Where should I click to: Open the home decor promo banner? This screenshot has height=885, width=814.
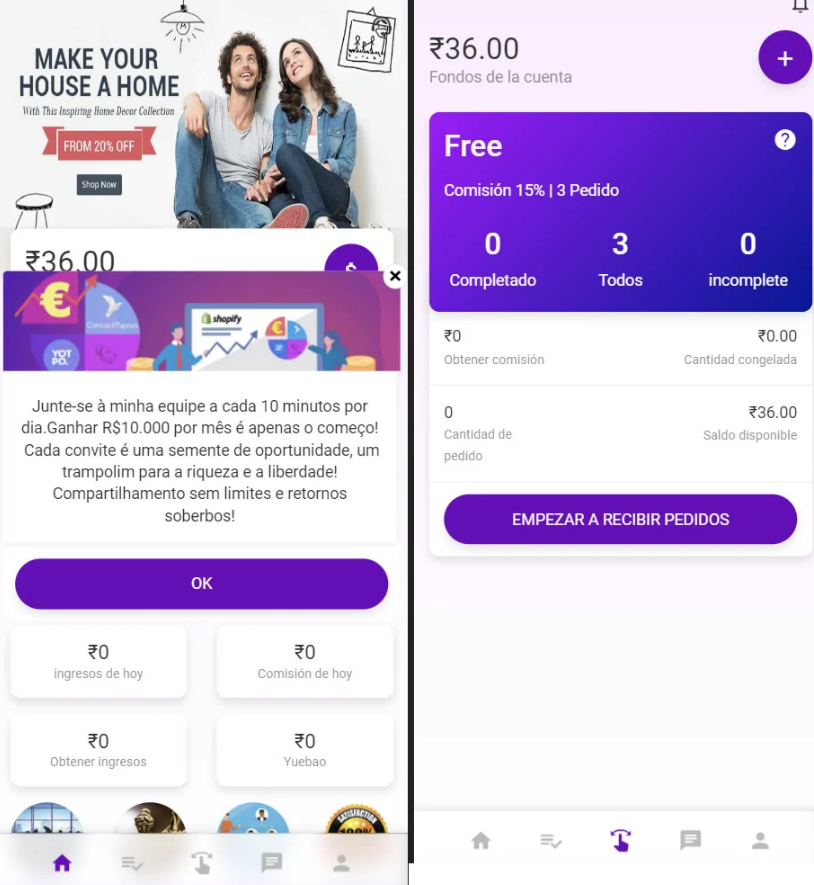[x=200, y=115]
